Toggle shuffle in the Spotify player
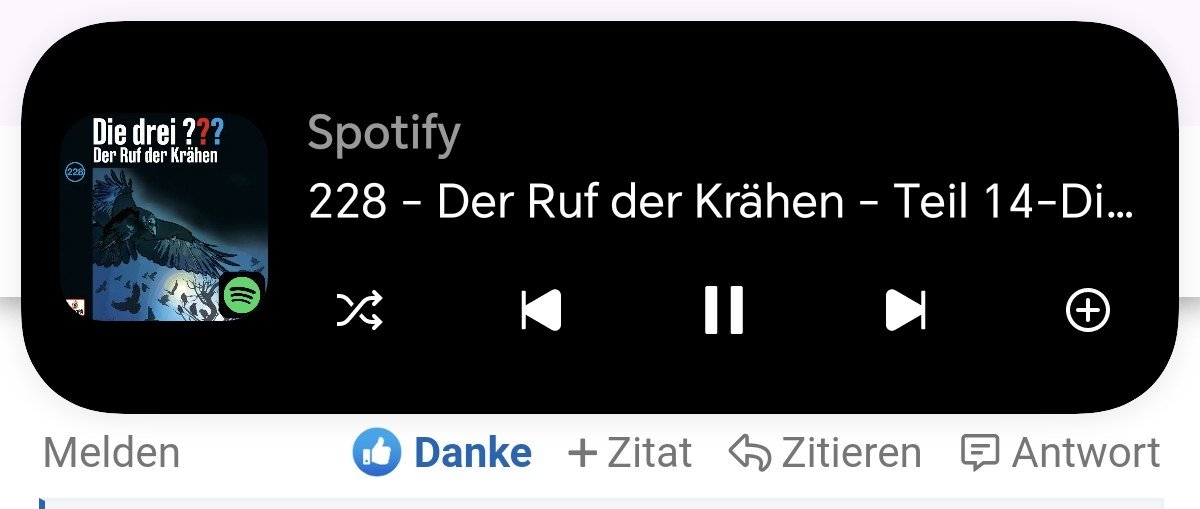This screenshot has height=509, width=1200. [x=360, y=311]
